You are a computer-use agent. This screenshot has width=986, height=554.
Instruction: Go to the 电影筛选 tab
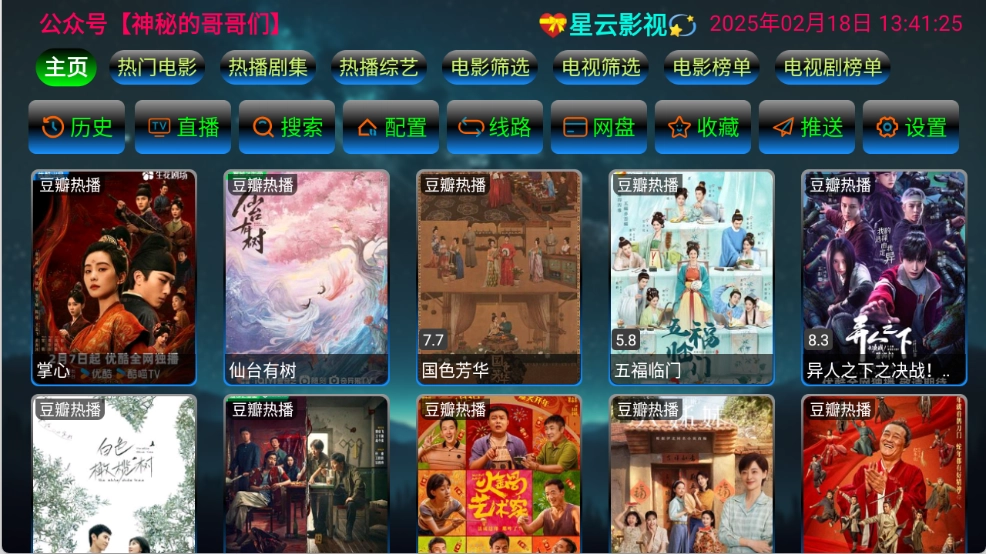click(x=490, y=67)
